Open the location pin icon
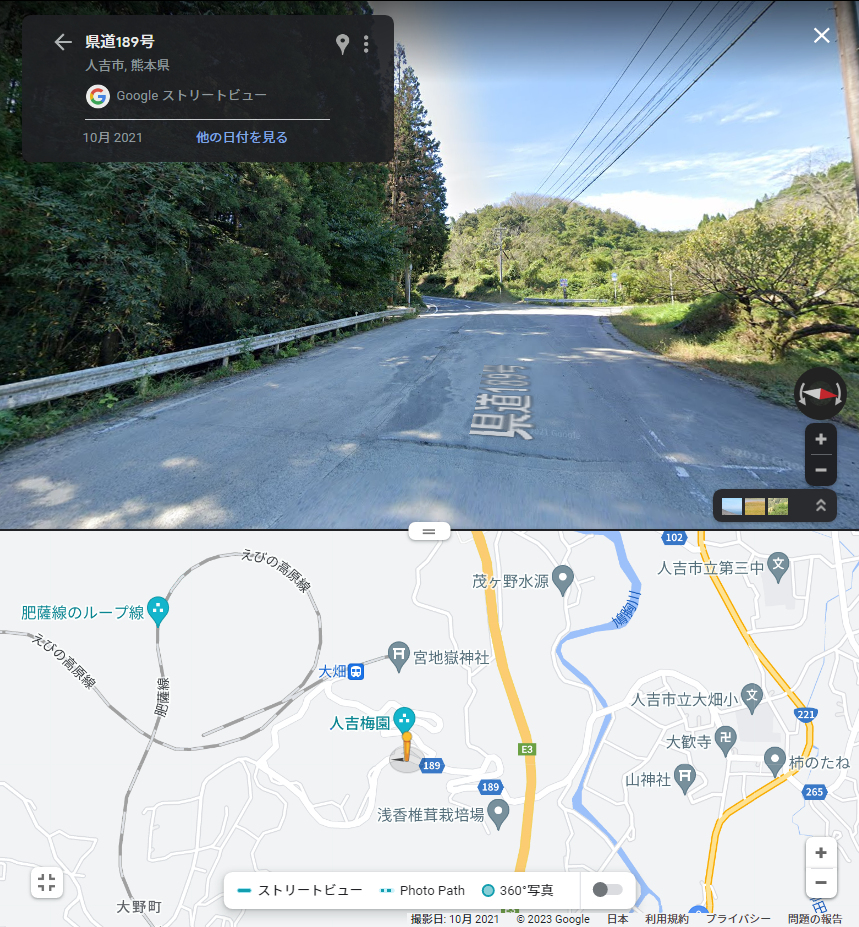Image resolution: width=859 pixels, height=927 pixels. pyautogui.click(x=342, y=44)
